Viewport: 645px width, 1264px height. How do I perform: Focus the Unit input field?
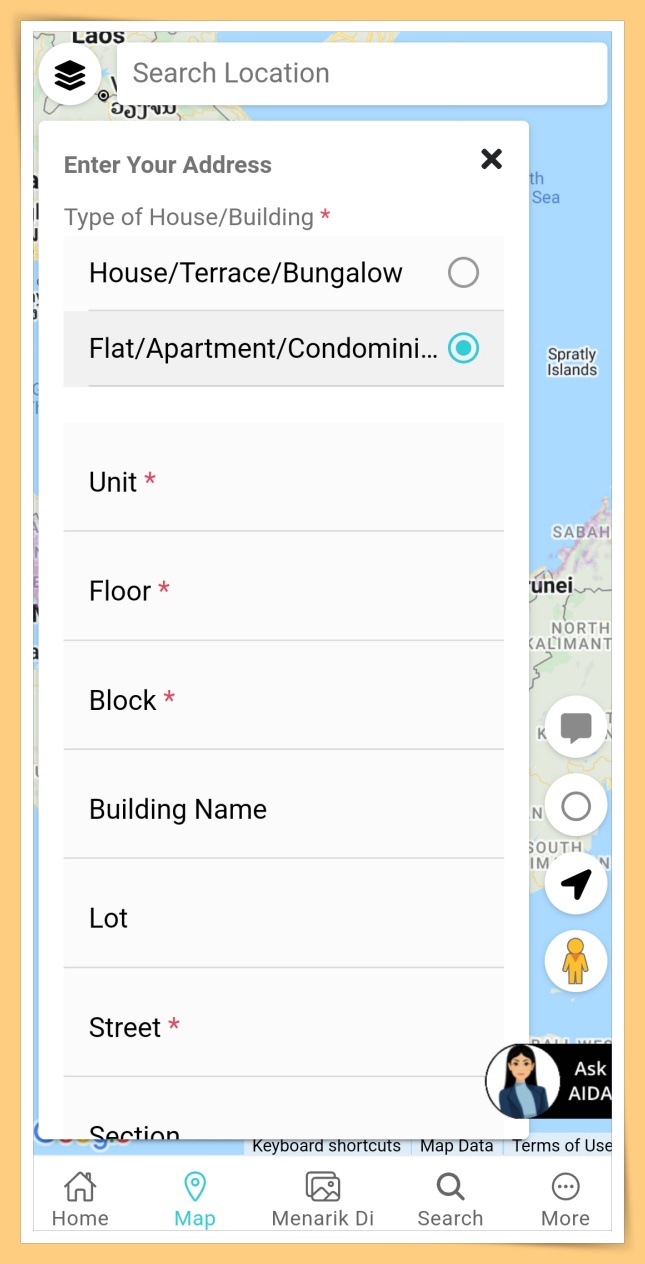click(x=283, y=482)
